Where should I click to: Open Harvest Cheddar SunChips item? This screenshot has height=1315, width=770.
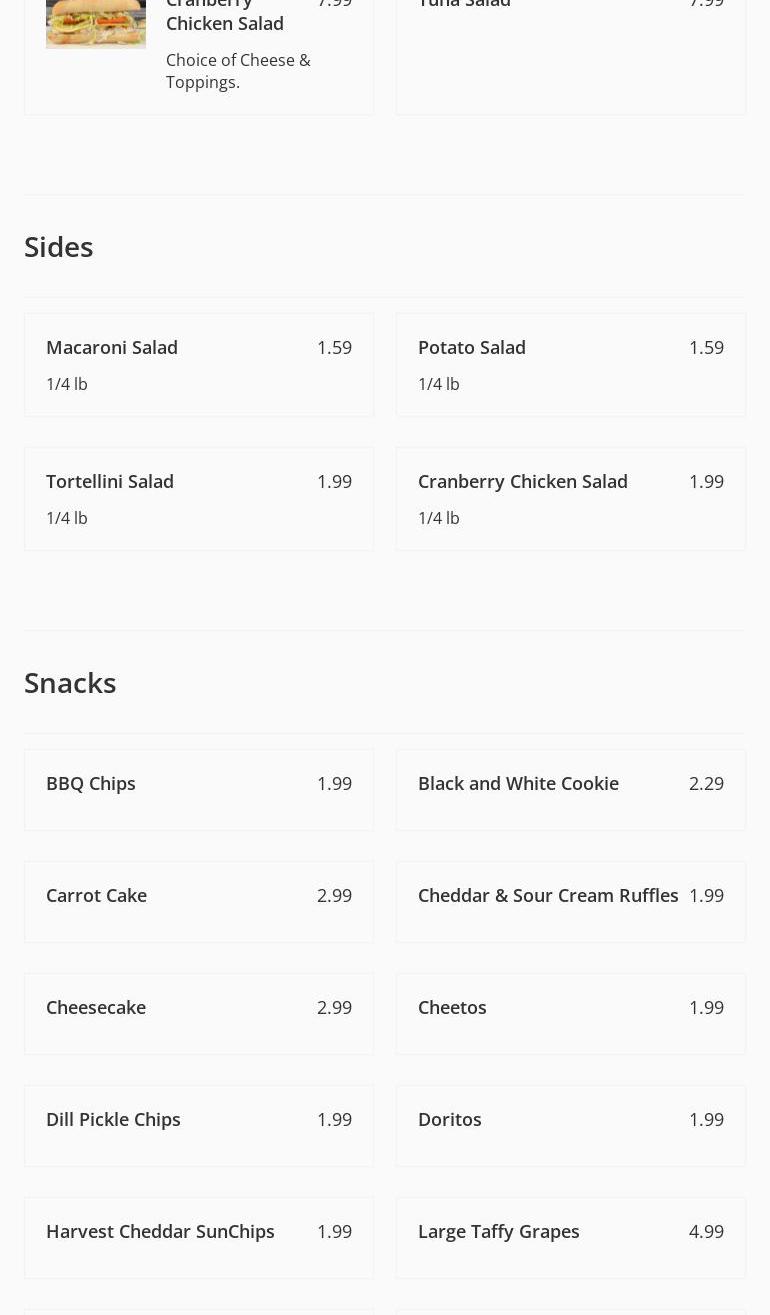tap(199, 1238)
